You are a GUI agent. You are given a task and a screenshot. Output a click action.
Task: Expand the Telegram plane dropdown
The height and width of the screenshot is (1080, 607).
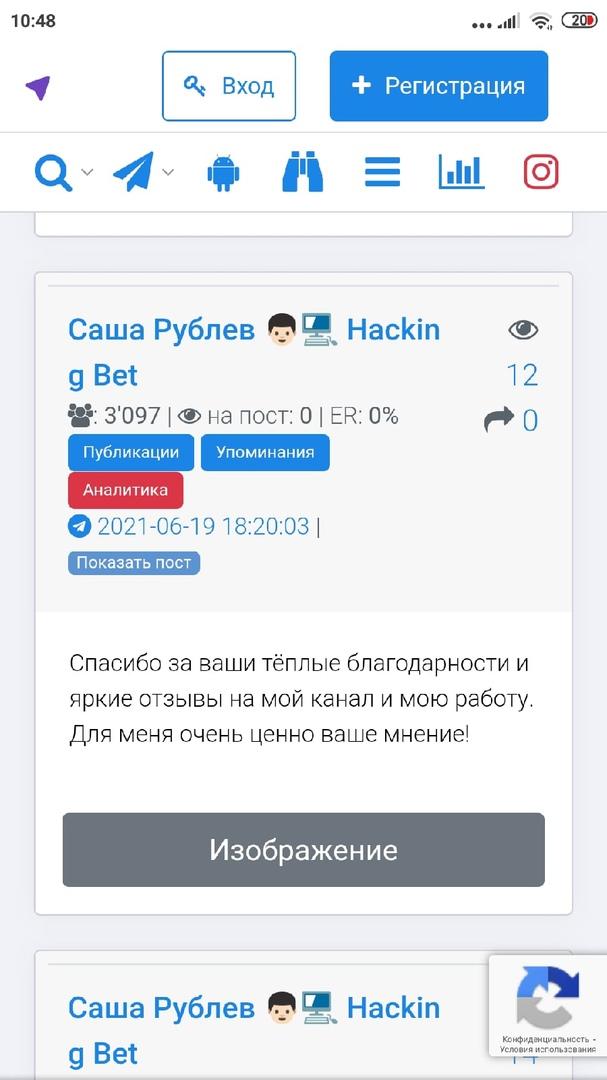[x=143, y=172]
